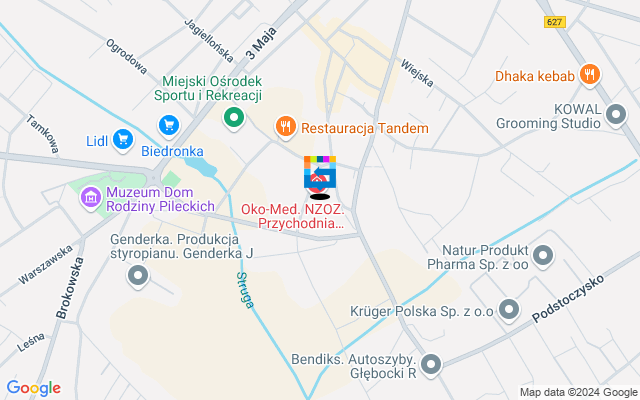Viewport: 640px width, 400px height.
Task: Tap the Dhaka kebab marker
Action: click(x=590, y=73)
